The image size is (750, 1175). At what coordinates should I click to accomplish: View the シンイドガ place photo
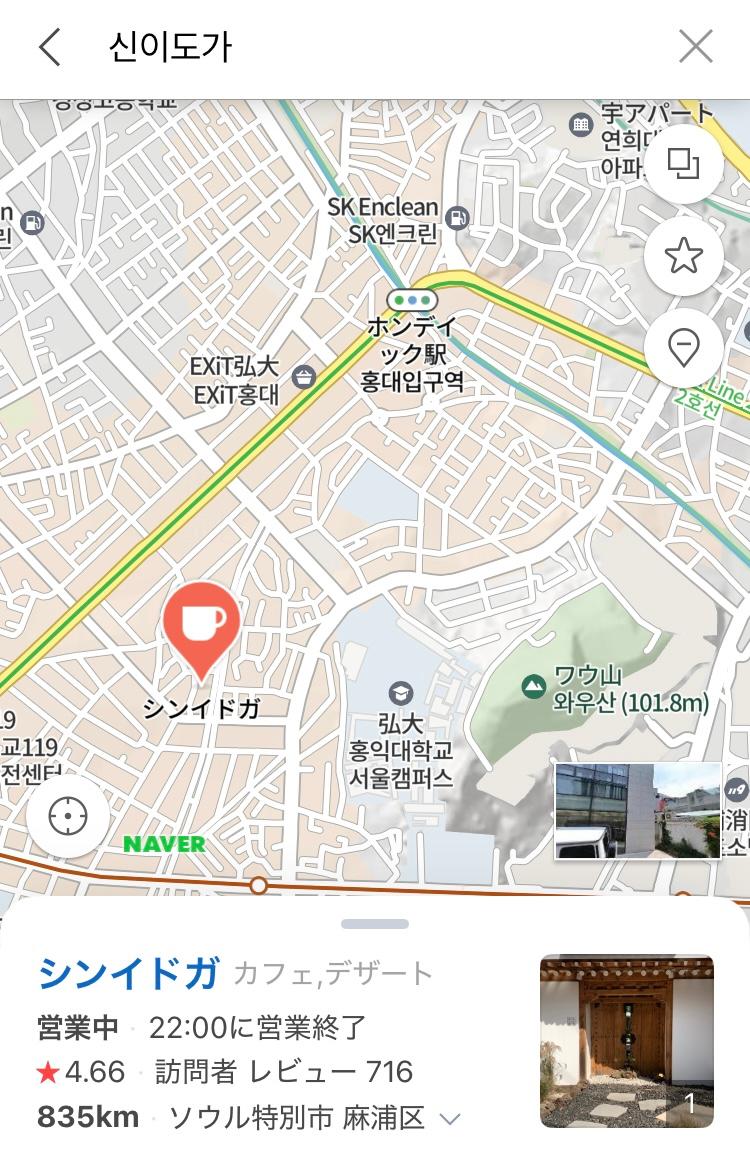point(627,1041)
